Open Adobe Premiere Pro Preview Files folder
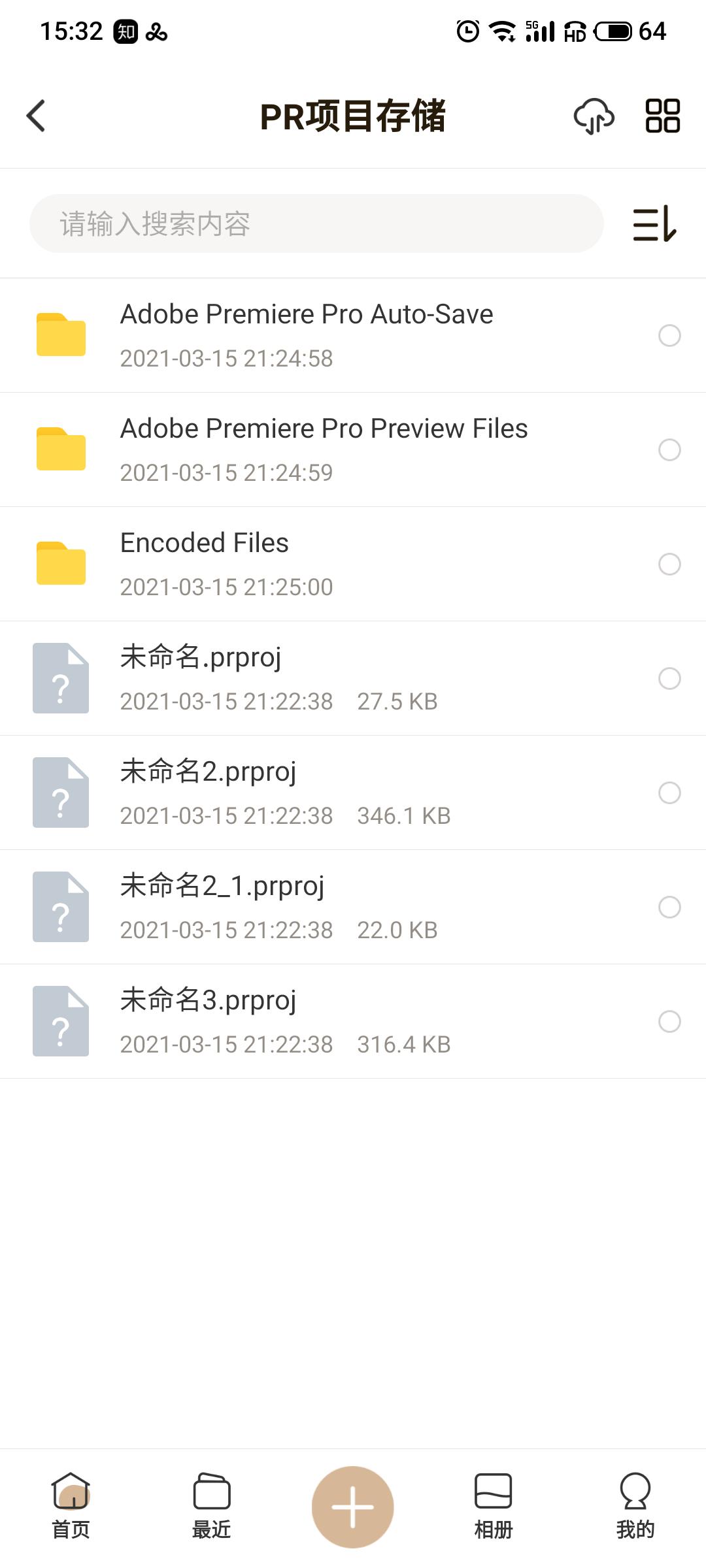 325,449
